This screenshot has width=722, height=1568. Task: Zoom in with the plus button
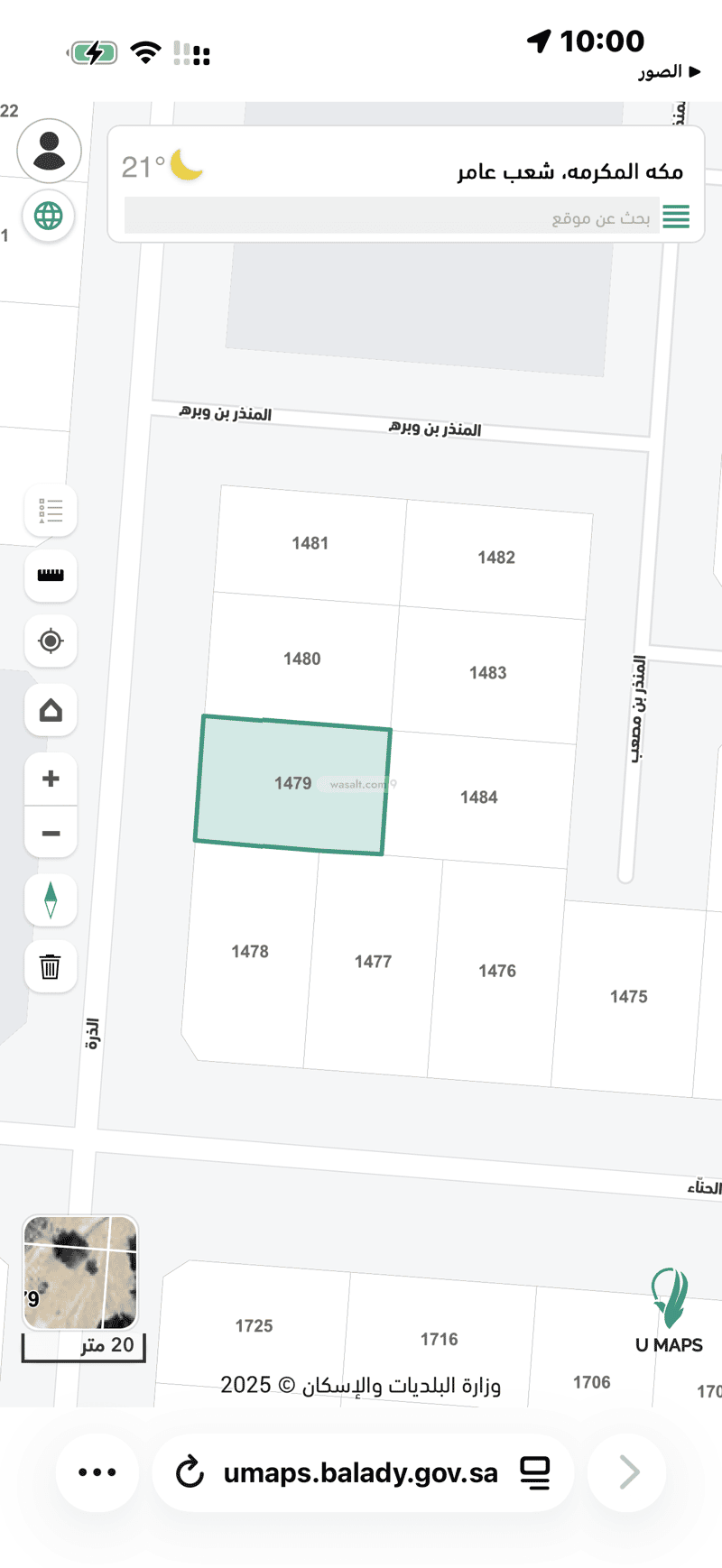click(x=51, y=779)
